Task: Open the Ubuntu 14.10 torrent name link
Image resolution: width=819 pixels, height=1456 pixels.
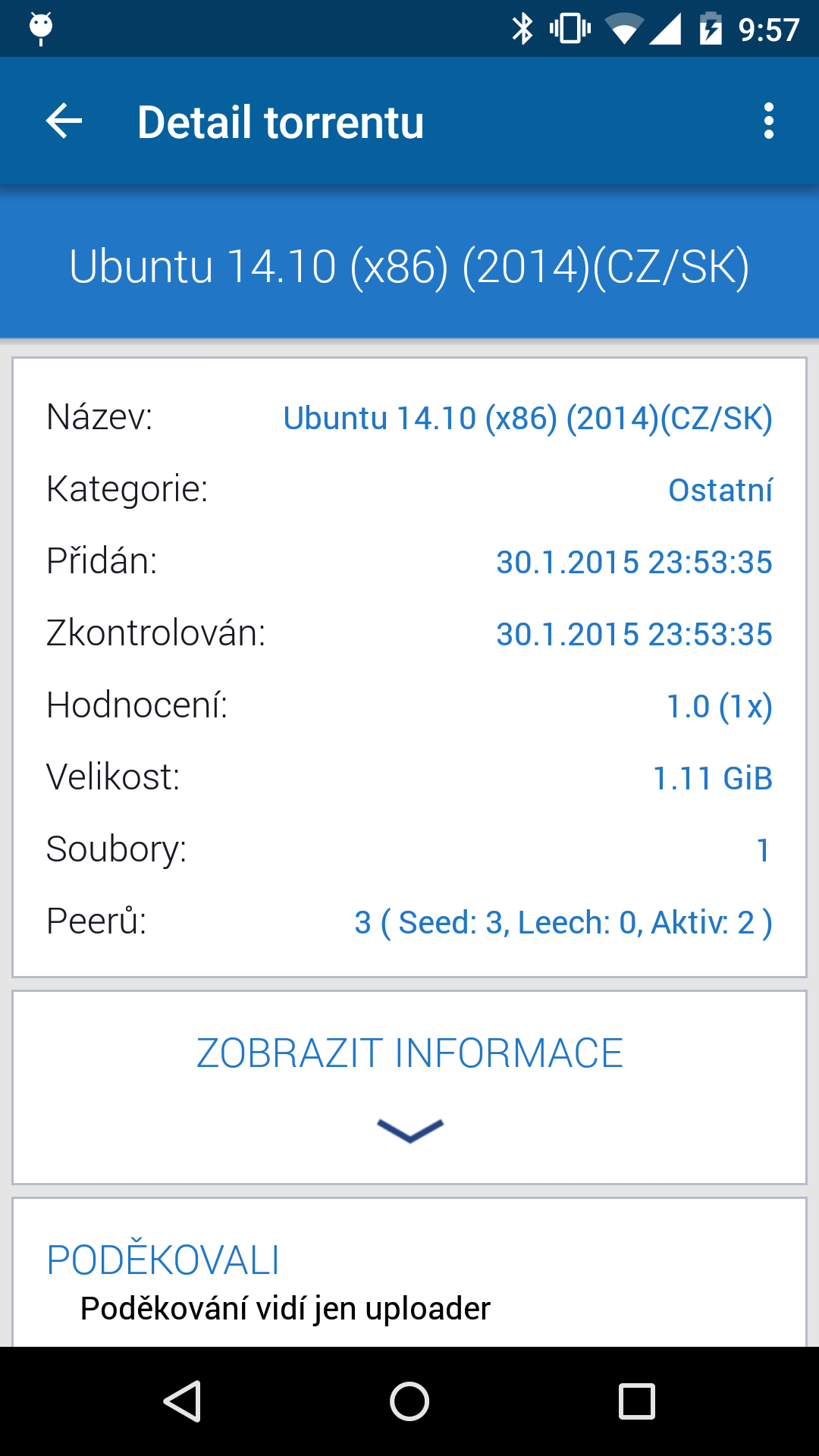Action: point(529,418)
